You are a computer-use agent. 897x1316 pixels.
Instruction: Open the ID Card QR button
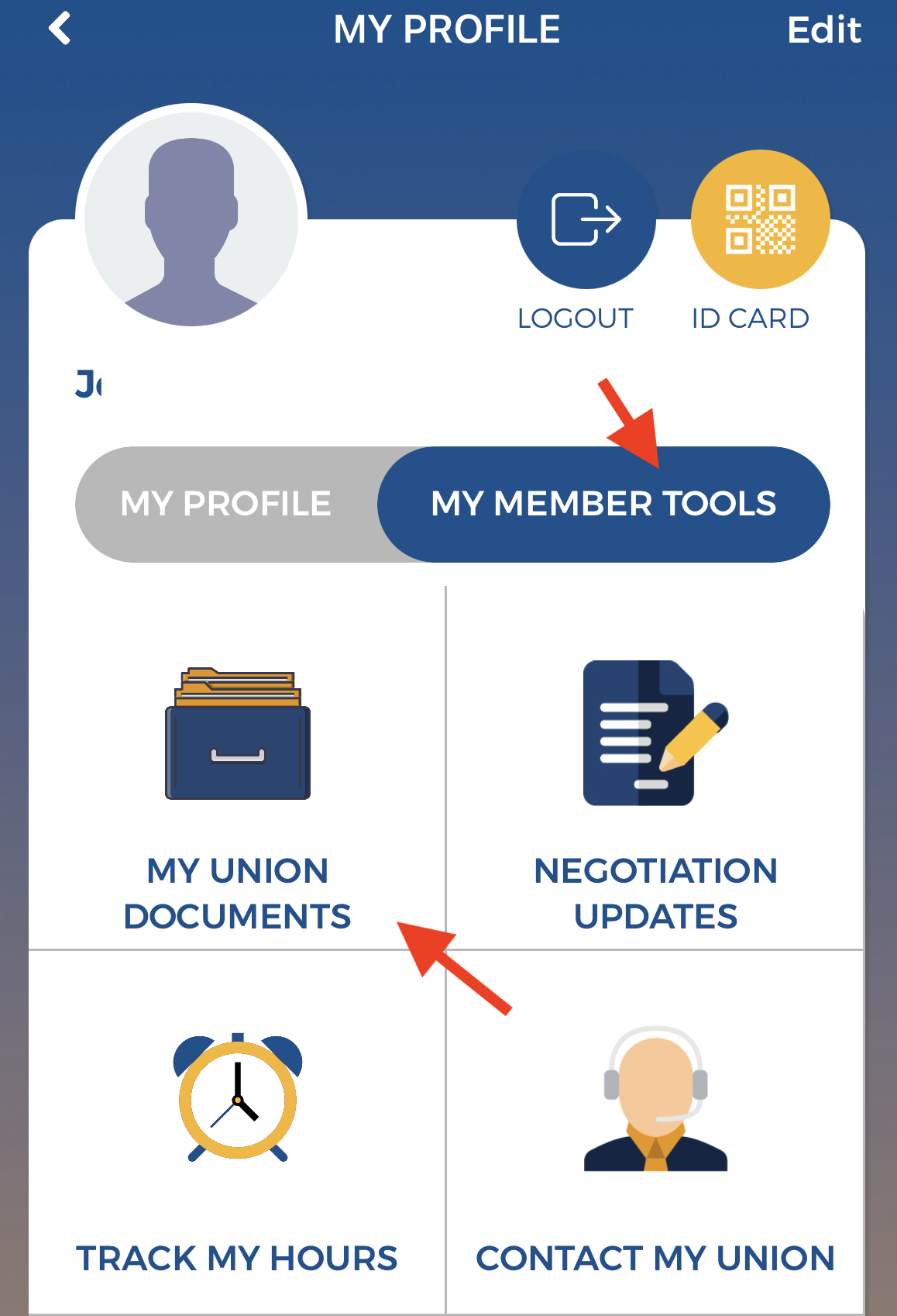(x=760, y=220)
